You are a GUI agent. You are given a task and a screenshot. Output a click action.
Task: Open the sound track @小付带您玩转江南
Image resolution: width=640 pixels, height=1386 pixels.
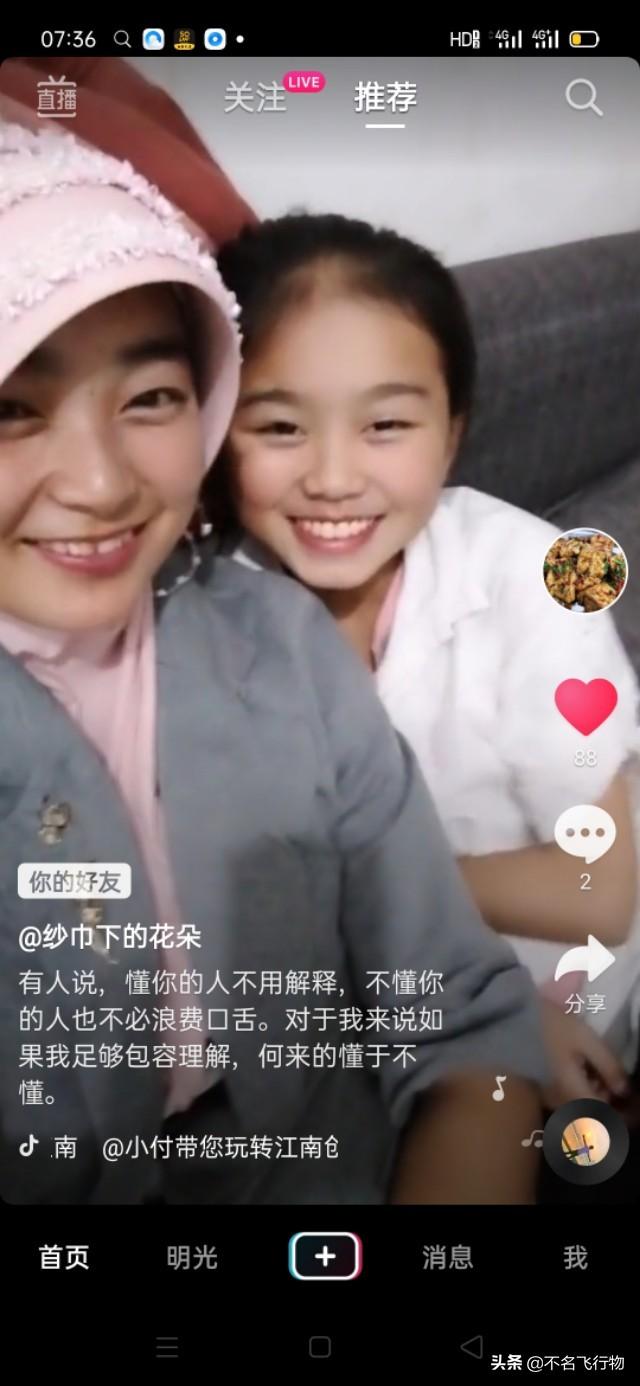(x=221, y=1146)
